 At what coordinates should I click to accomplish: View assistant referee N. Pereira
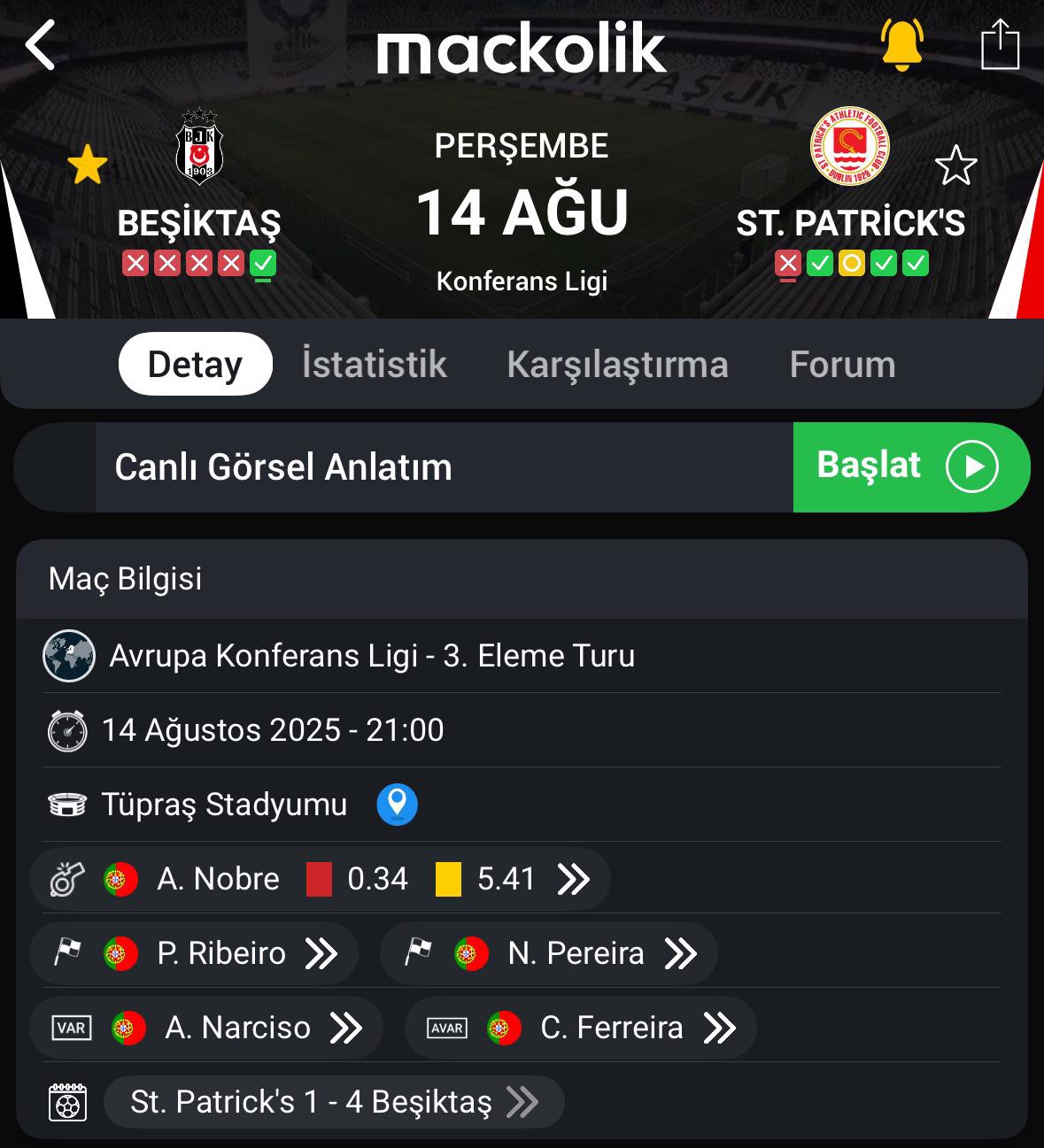point(549,953)
